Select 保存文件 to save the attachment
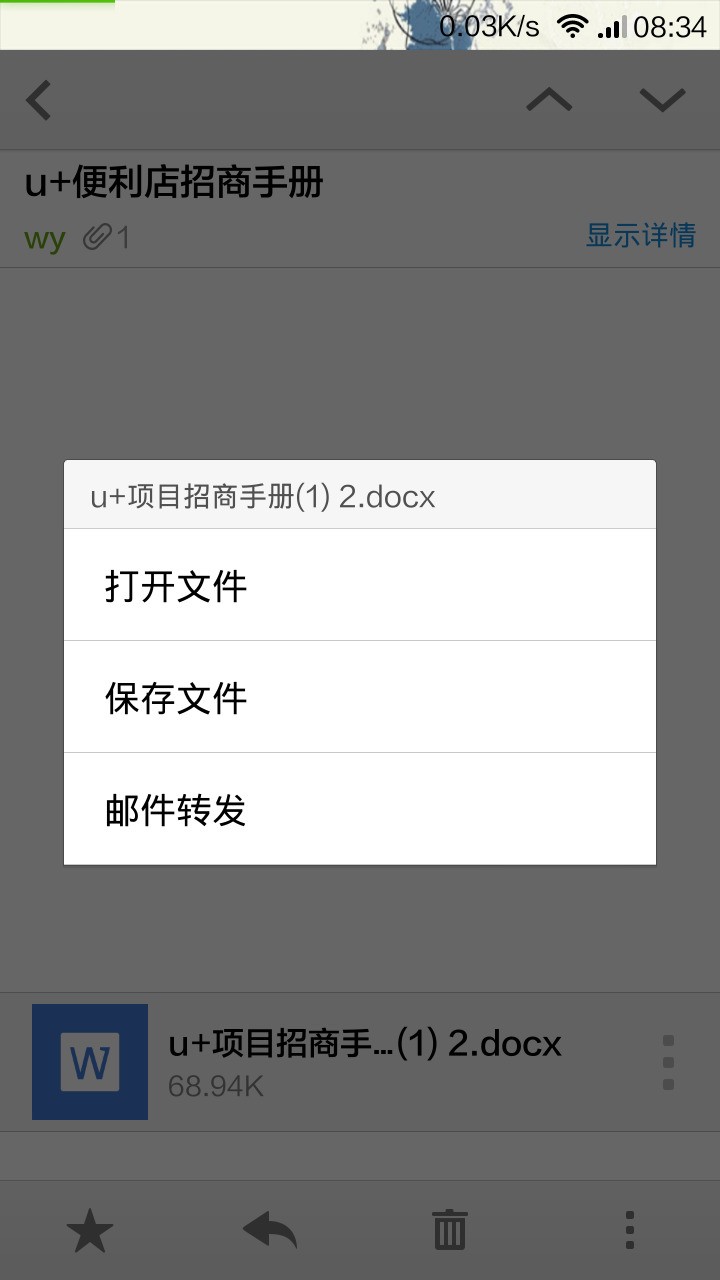This screenshot has width=720, height=1280. pyautogui.click(x=175, y=696)
